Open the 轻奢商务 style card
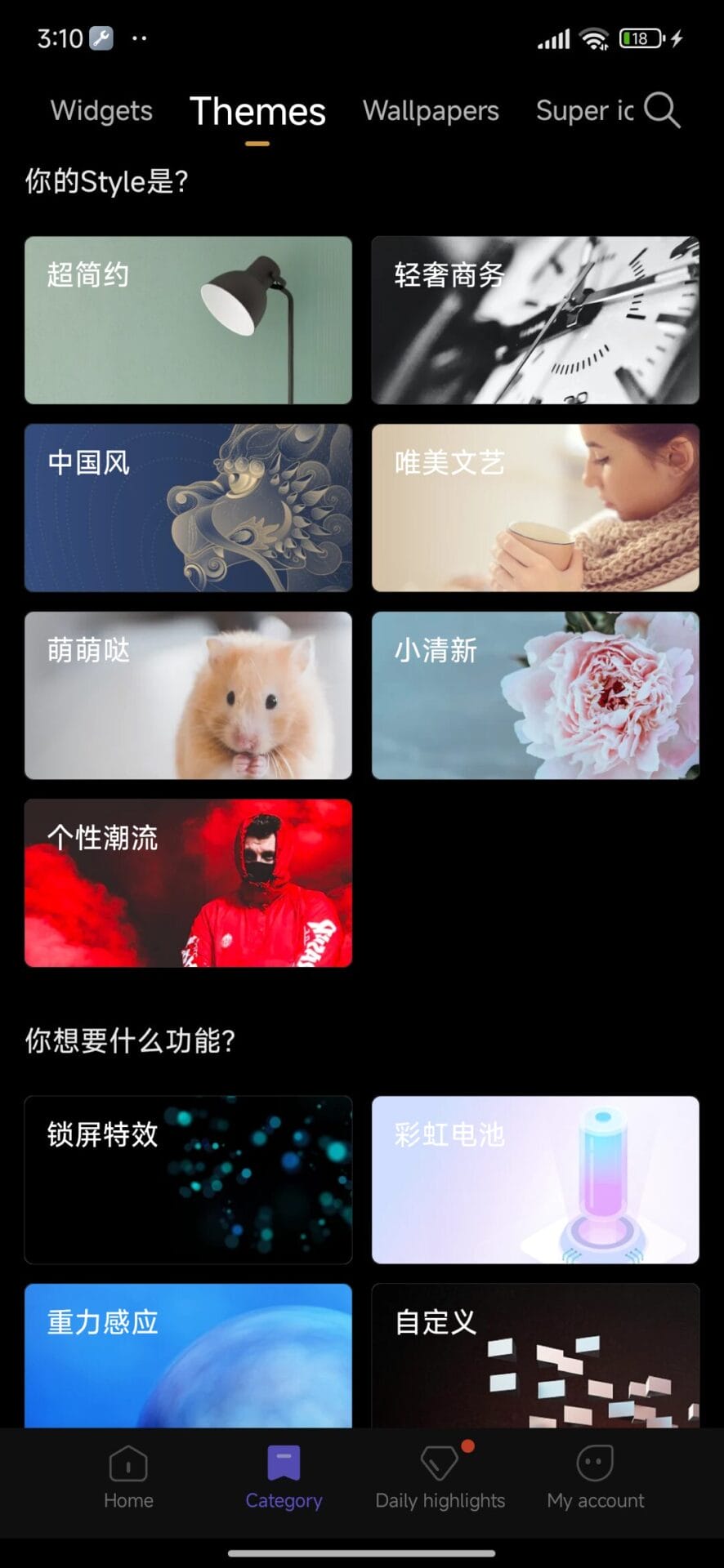Viewport: 724px width, 1568px height. (535, 320)
